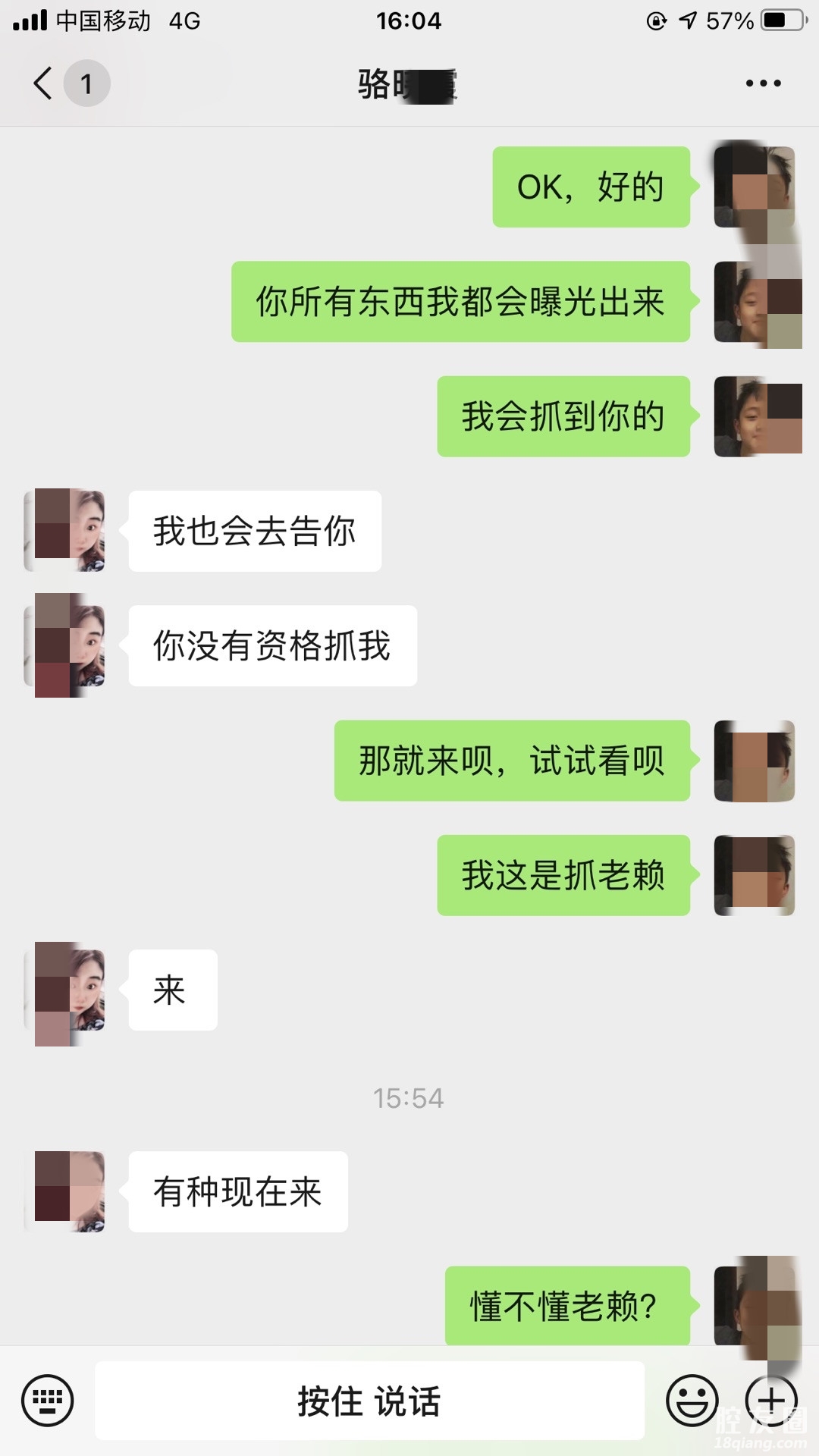The height and width of the screenshot is (1456, 819).
Task: Switch to keyboard text input
Action: pos(48,1400)
